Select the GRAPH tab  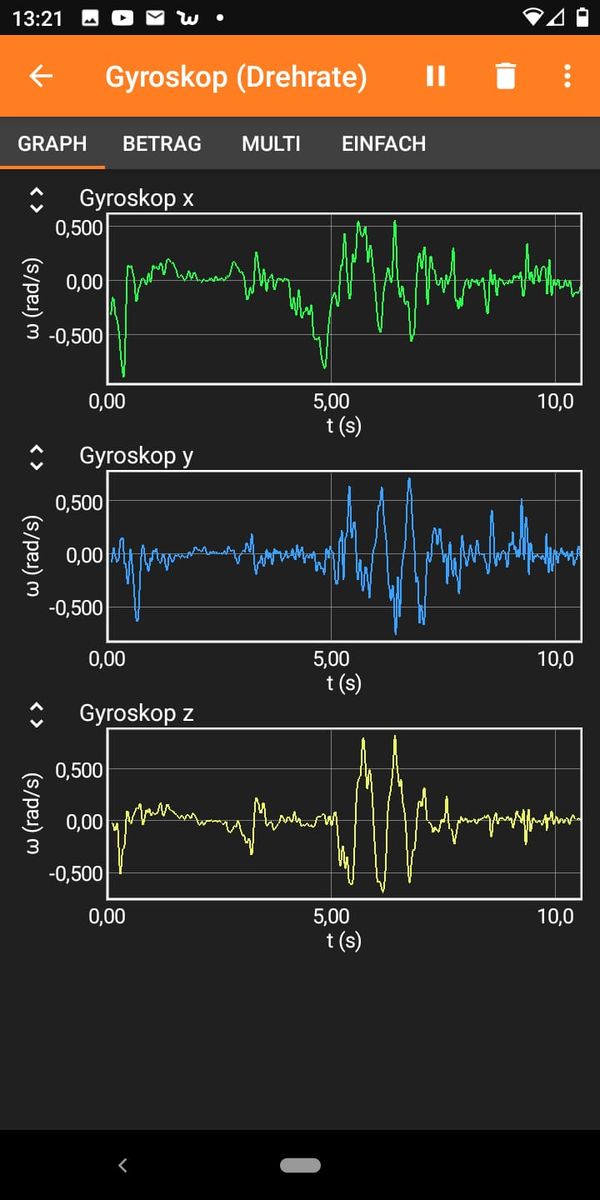click(x=52, y=144)
